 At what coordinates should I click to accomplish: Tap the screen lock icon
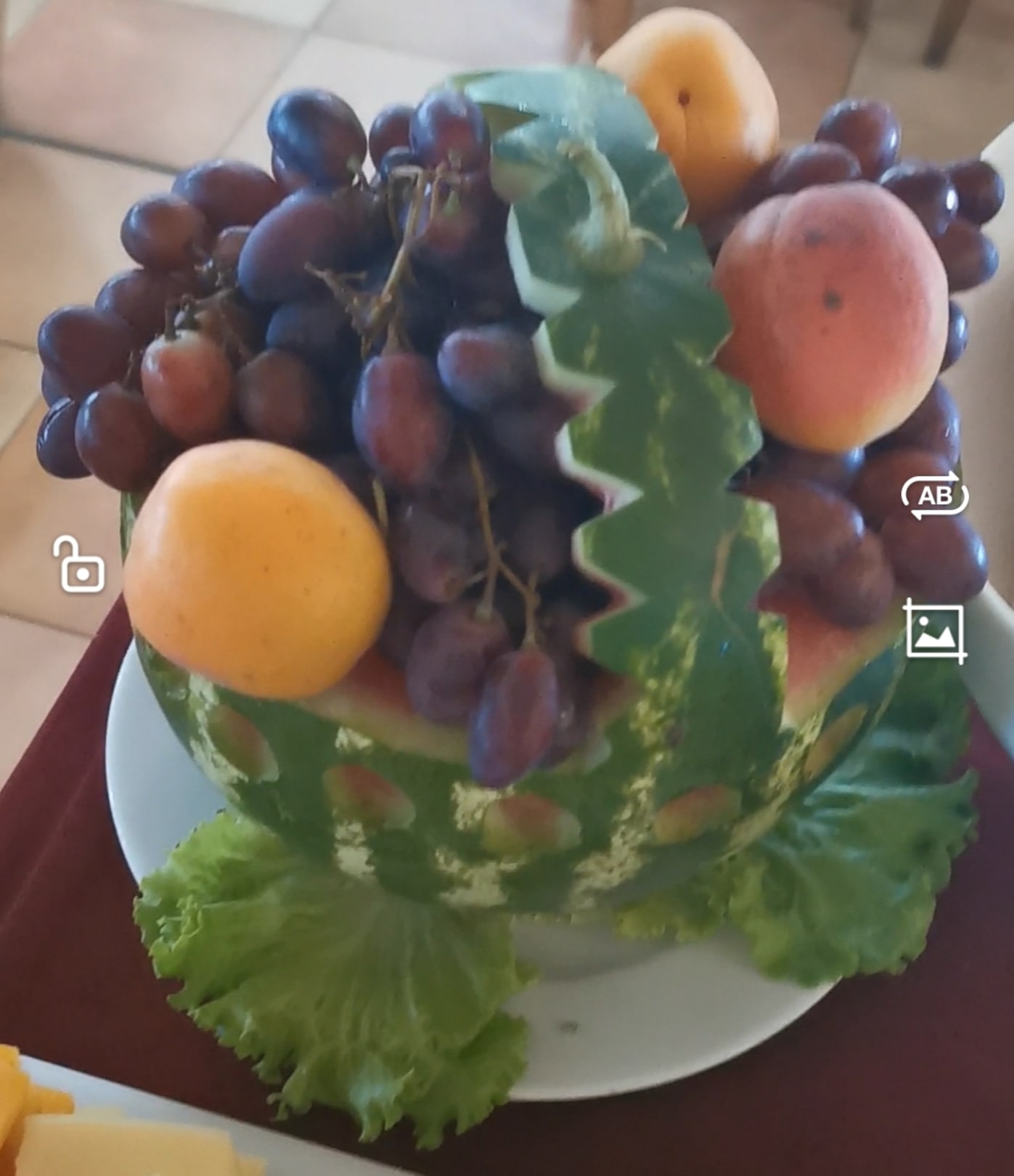[79, 565]
